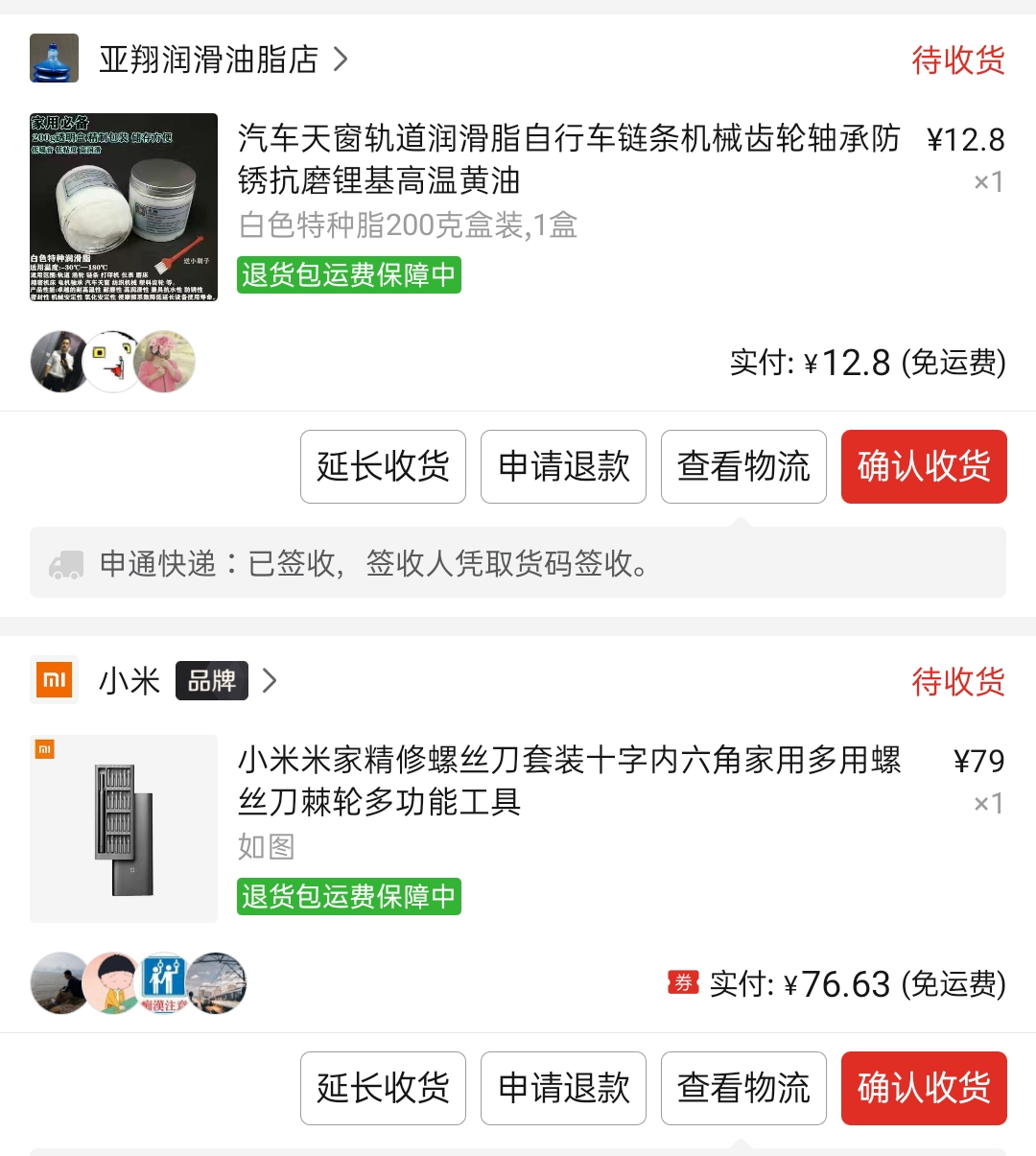The width and height of the screenshot is (1036, 1156).
Task: Apply for refund on the Xiaomi order
Action: [563, 1089]
